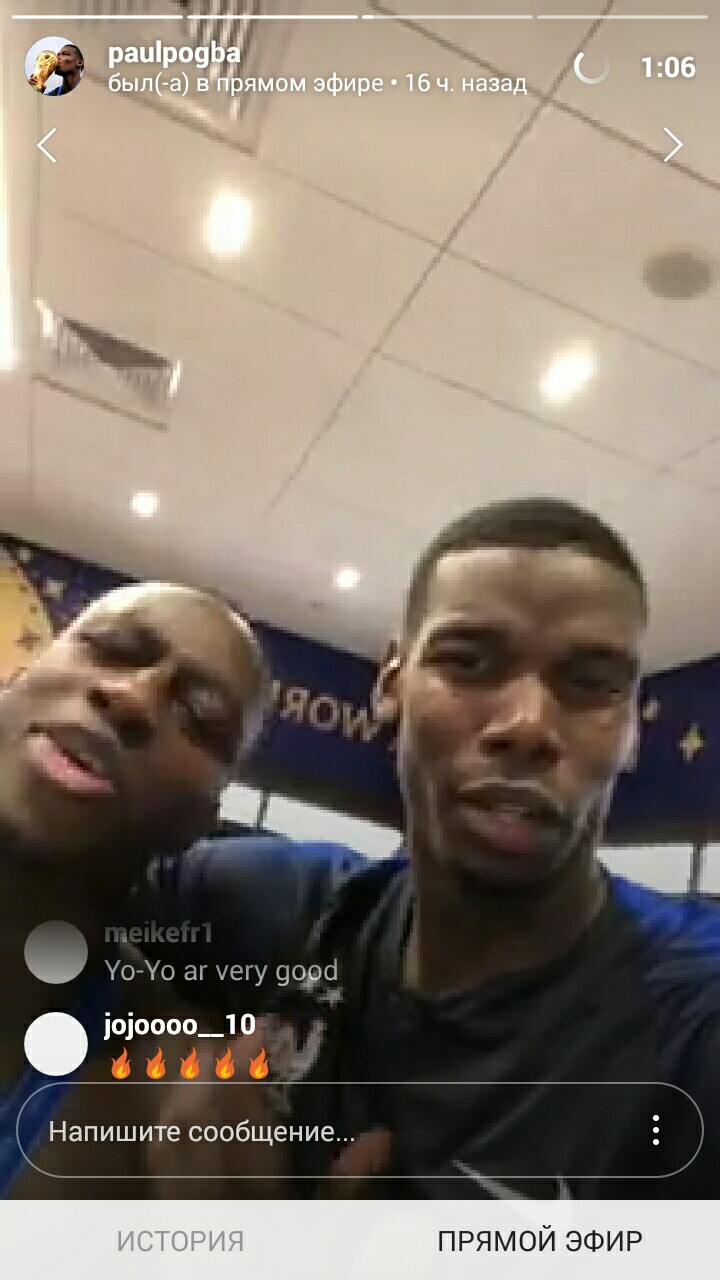
Task: Open commenter jojooo__10's profile
Action: coord(180,1025)
